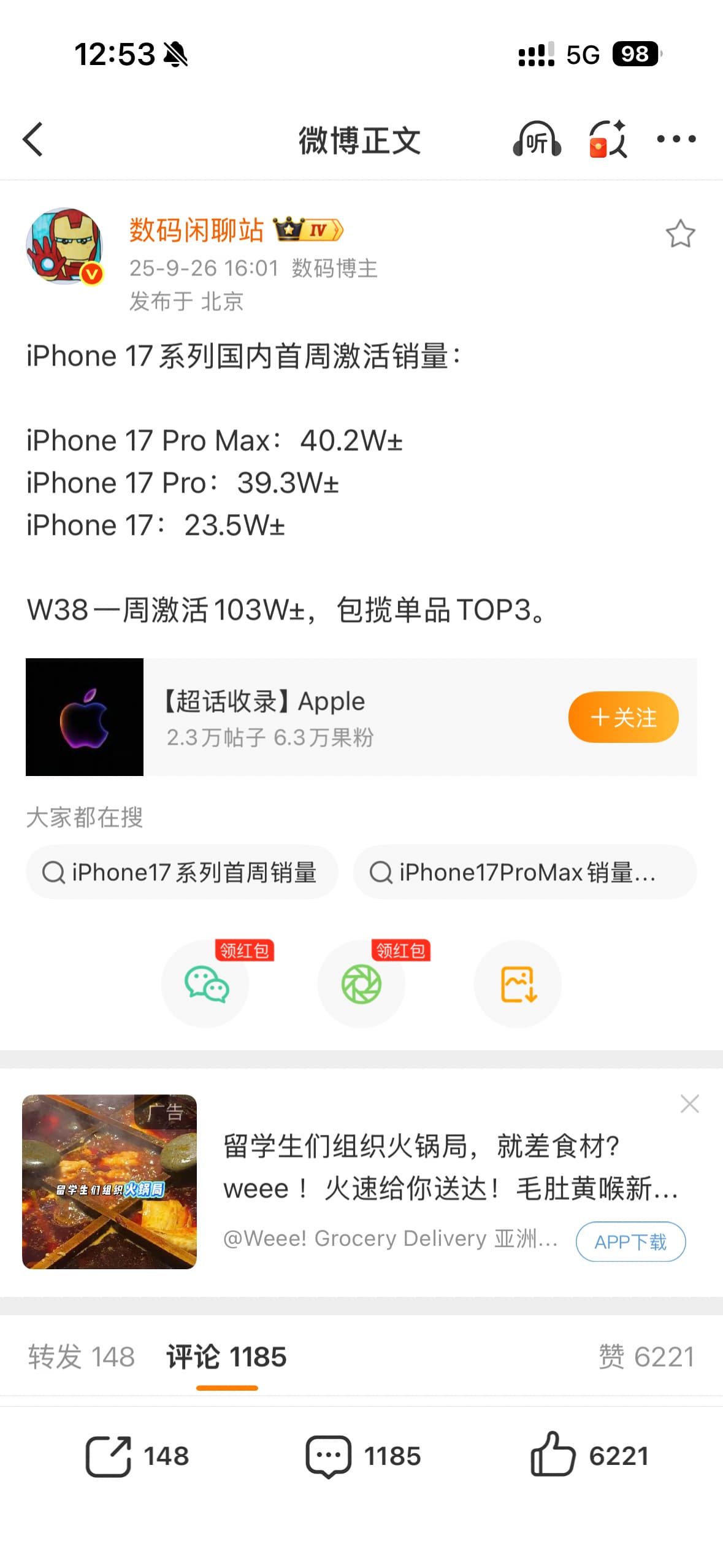Switch to the 赞 6221 tab
723x1568 pixels.
pyautogui.click(x=646, y=1357)
